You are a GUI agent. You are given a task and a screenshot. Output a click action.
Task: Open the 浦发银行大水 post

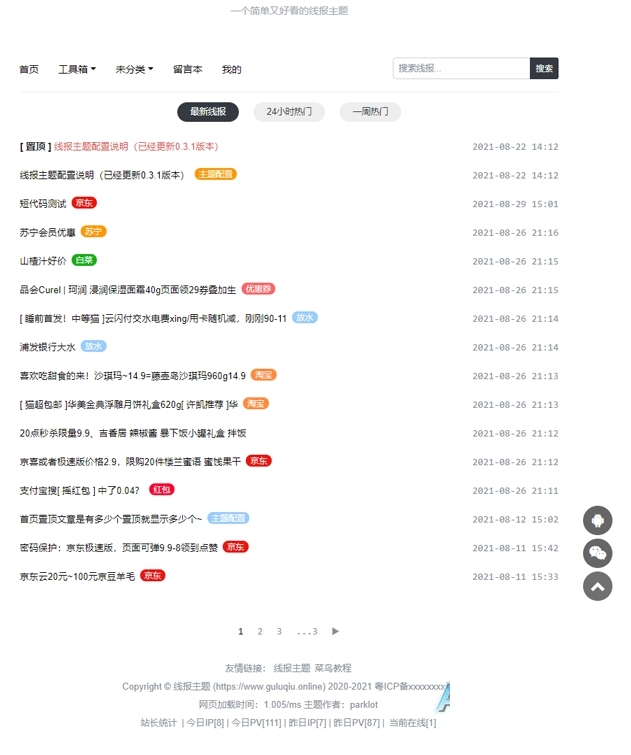[x=48, y=347]
